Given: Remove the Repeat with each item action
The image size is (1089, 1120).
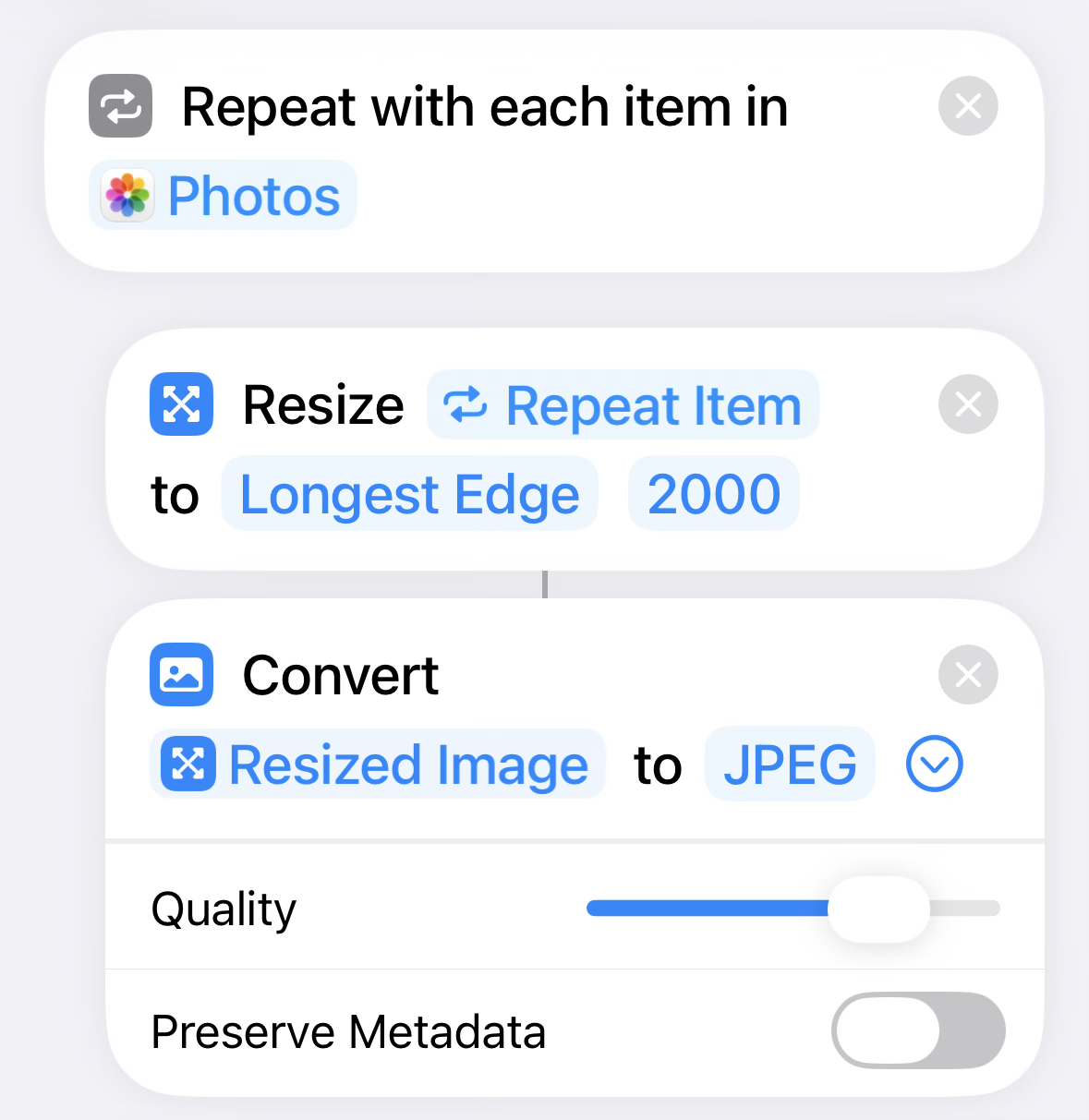Looking at the screenshot, I should point(968,107).
